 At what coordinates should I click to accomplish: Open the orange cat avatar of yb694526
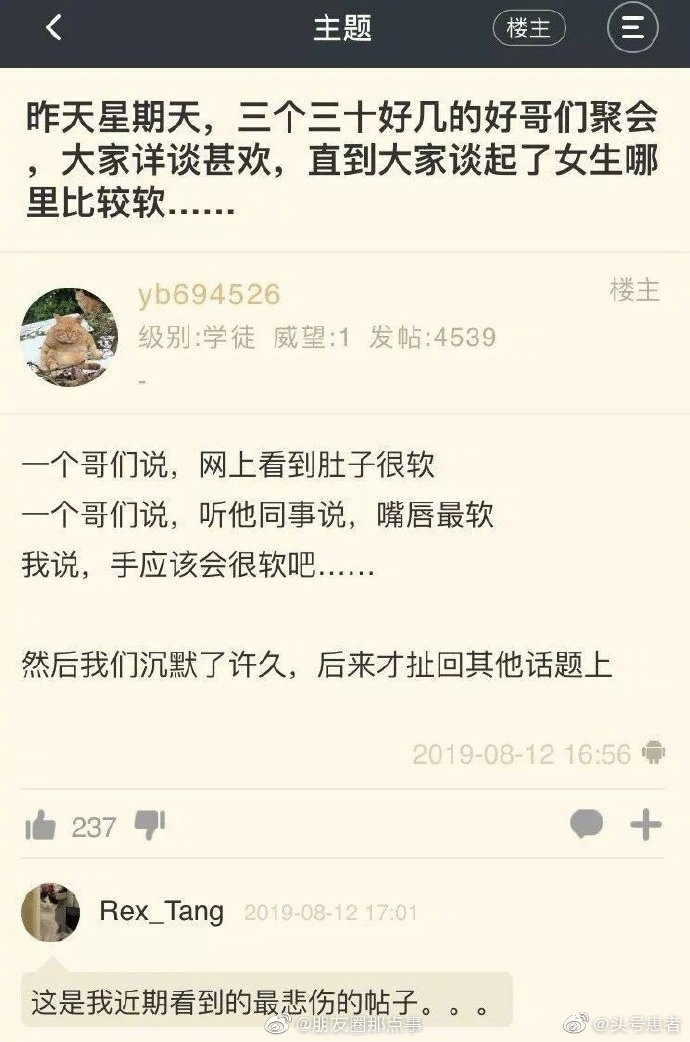coord(69,337)
